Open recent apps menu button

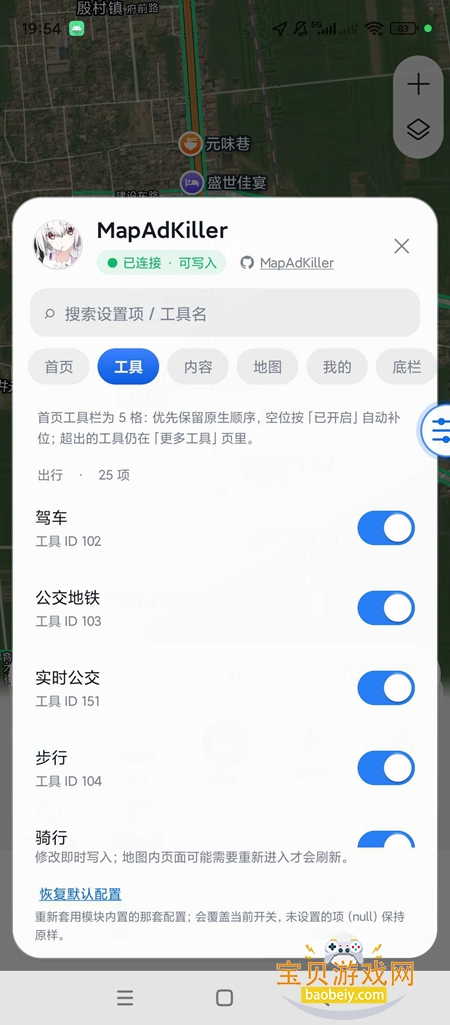125,998
